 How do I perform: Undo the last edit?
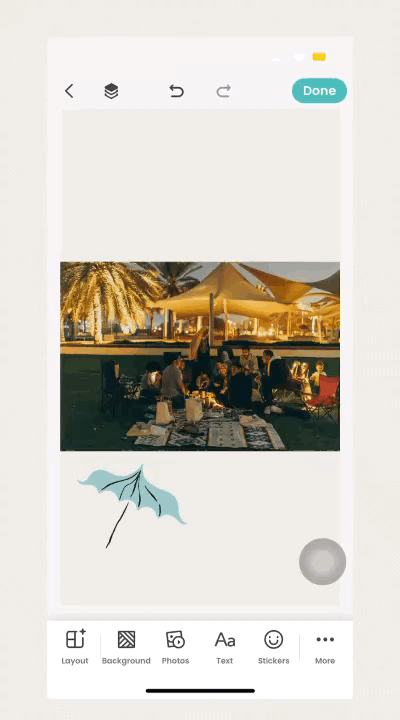coord(176,91)
